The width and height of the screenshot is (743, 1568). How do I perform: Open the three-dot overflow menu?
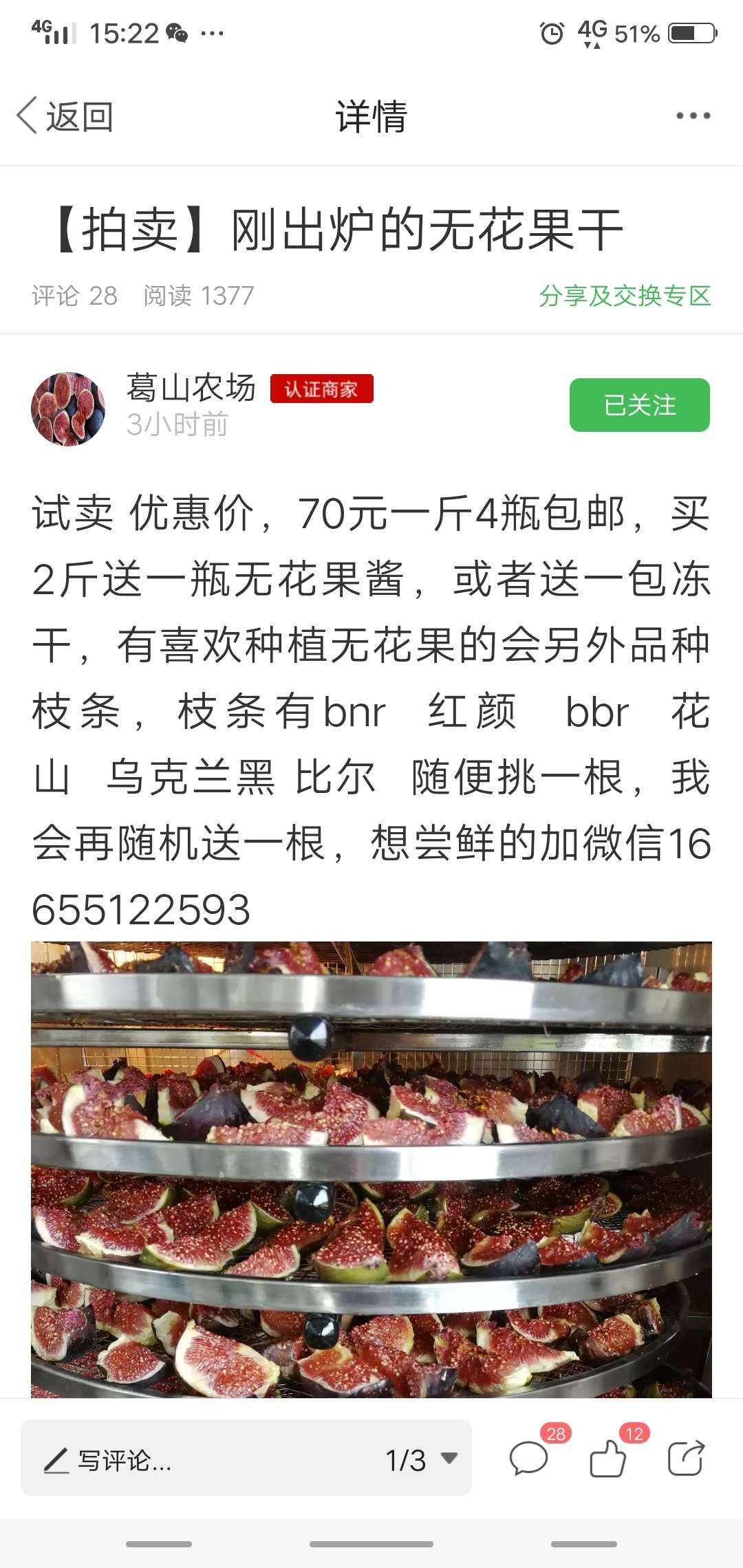point(693,116)
